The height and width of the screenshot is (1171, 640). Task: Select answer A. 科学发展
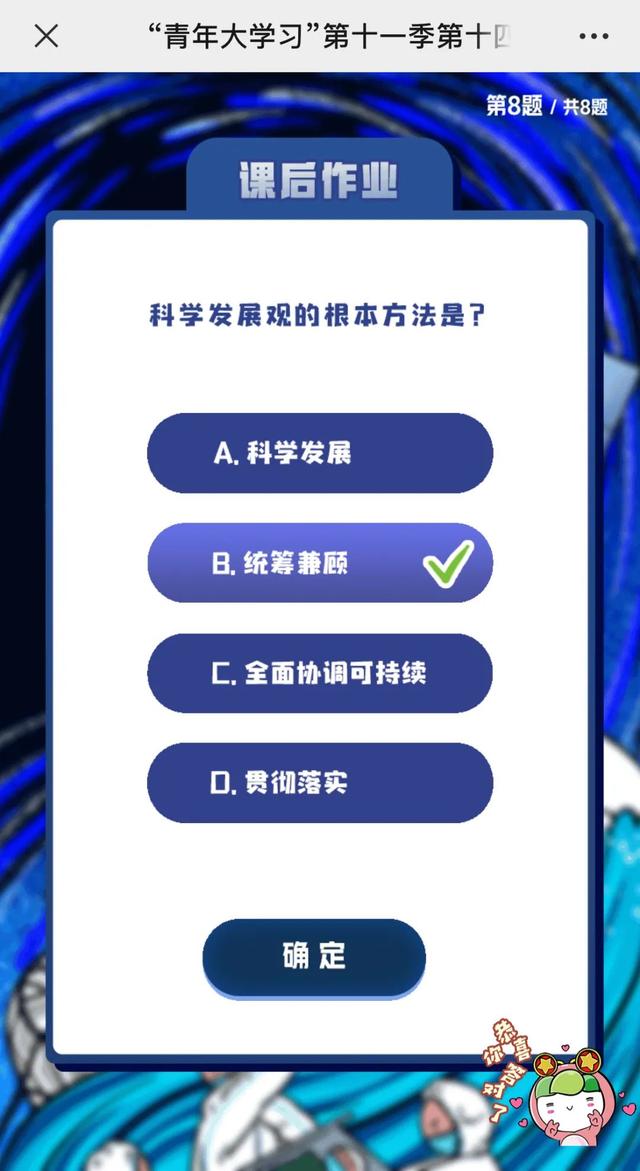(320, 453)
